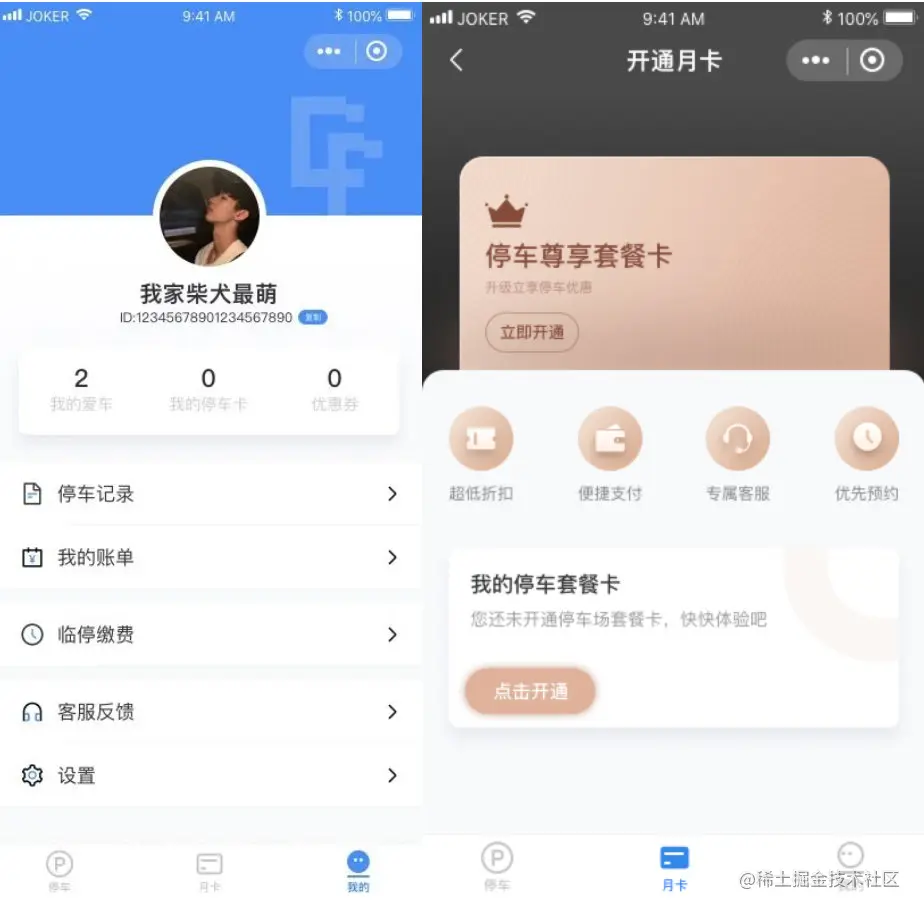The width and height of the screenshot is (924, 914).
Task: Go back from the 开通月卡 page
Action: [x=457, y=61]
